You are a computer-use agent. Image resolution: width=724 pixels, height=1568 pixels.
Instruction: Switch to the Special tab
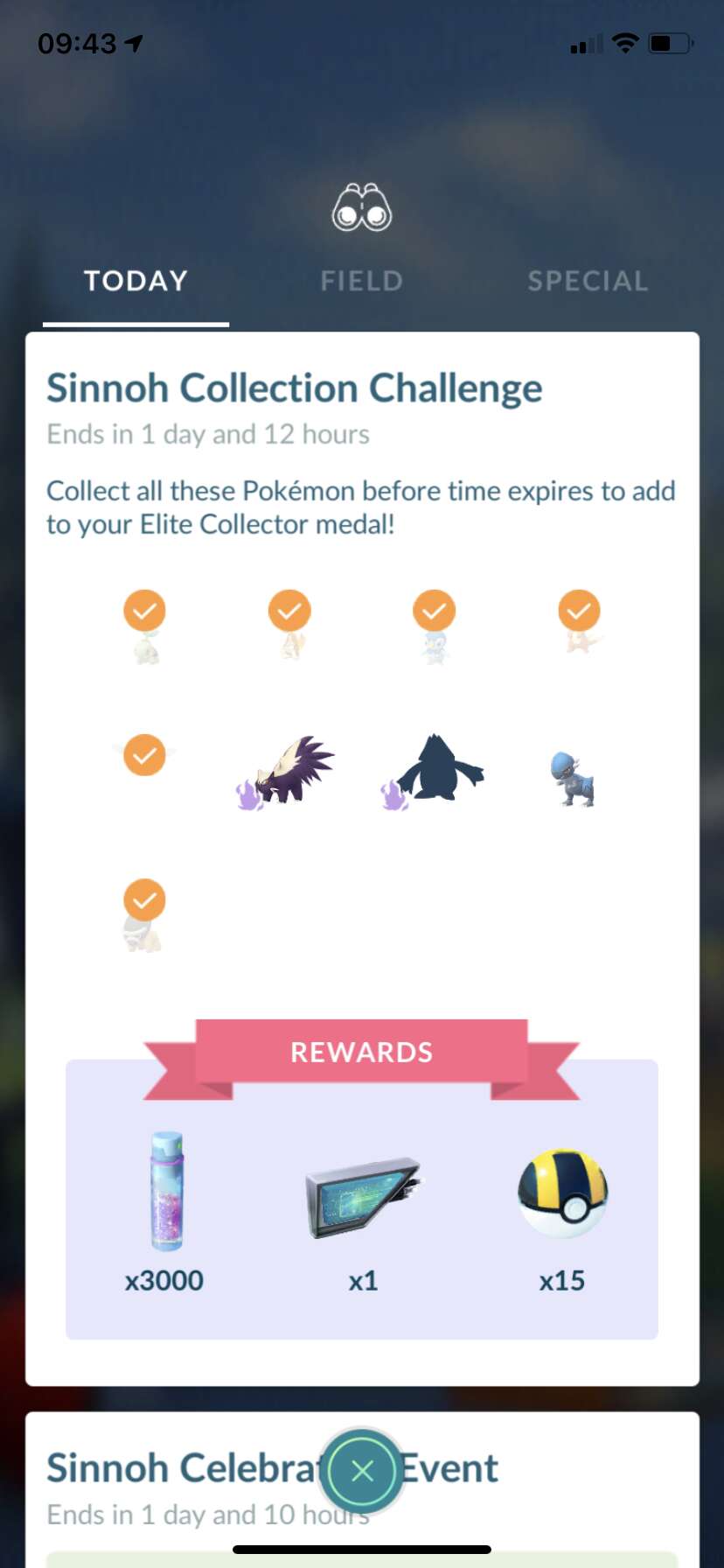[588, 281]
